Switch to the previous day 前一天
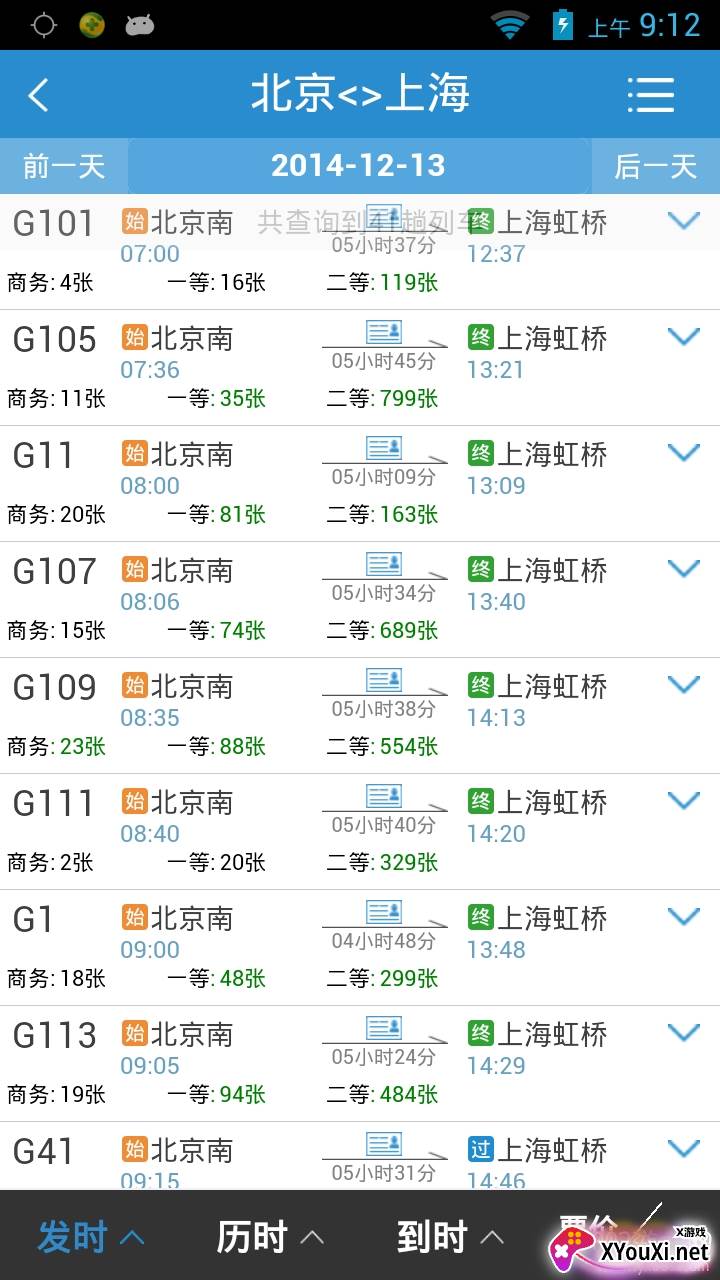Viewport: 720px width, 1280px height. [x=64, y=166]
